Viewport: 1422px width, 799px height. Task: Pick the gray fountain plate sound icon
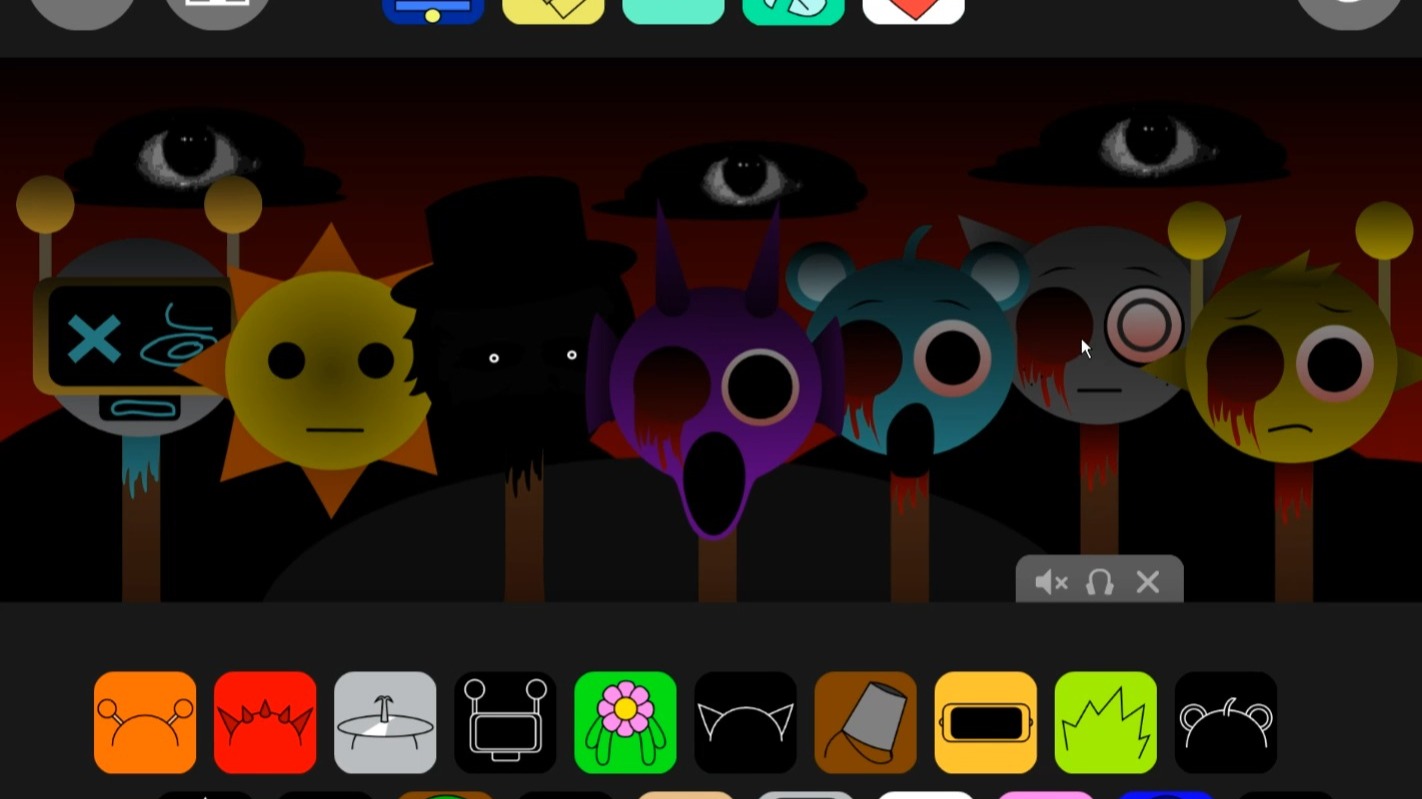click(385, 722)
